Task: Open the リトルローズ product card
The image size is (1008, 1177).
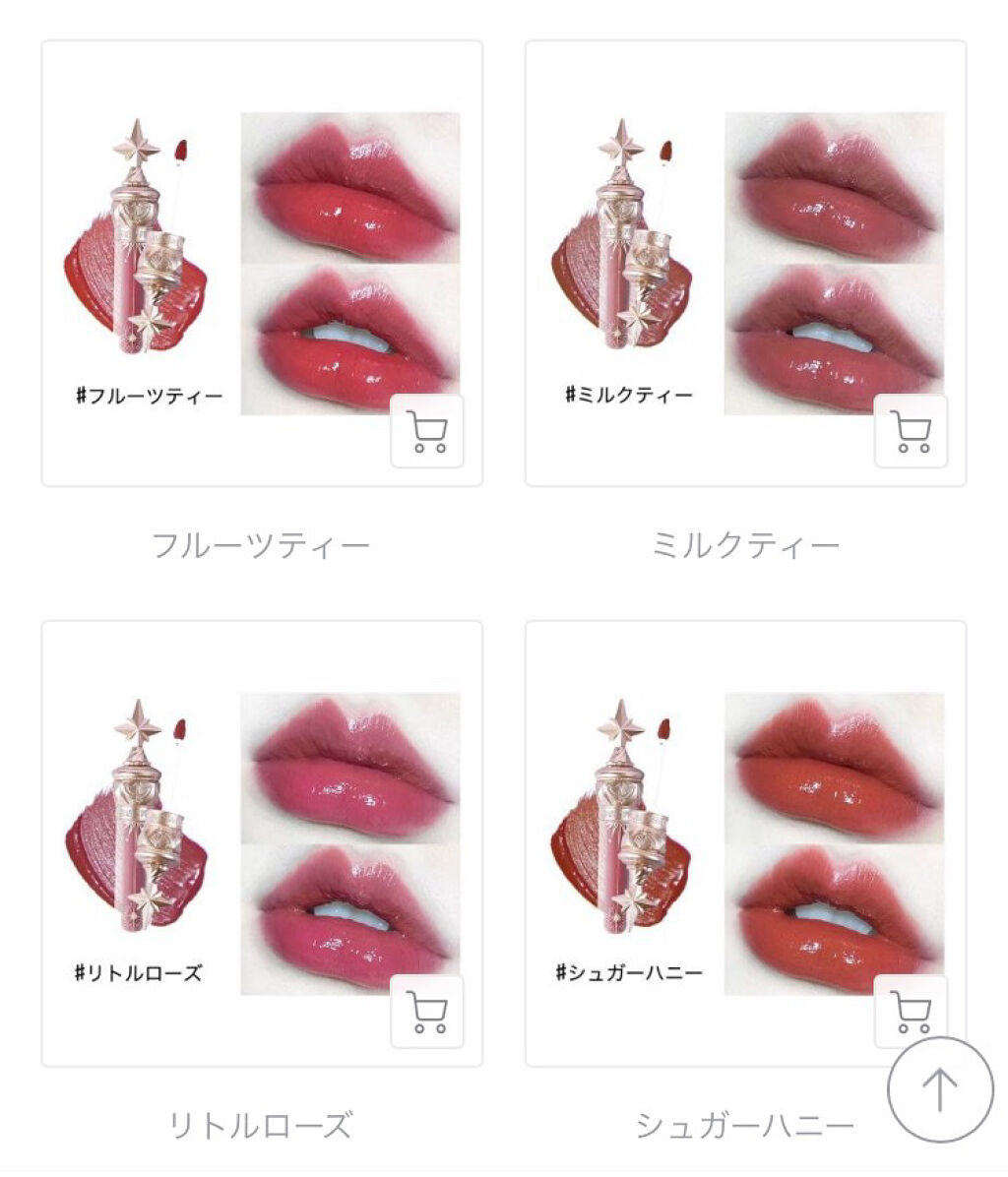Action: pyautogui.click(x=262, y=843)
